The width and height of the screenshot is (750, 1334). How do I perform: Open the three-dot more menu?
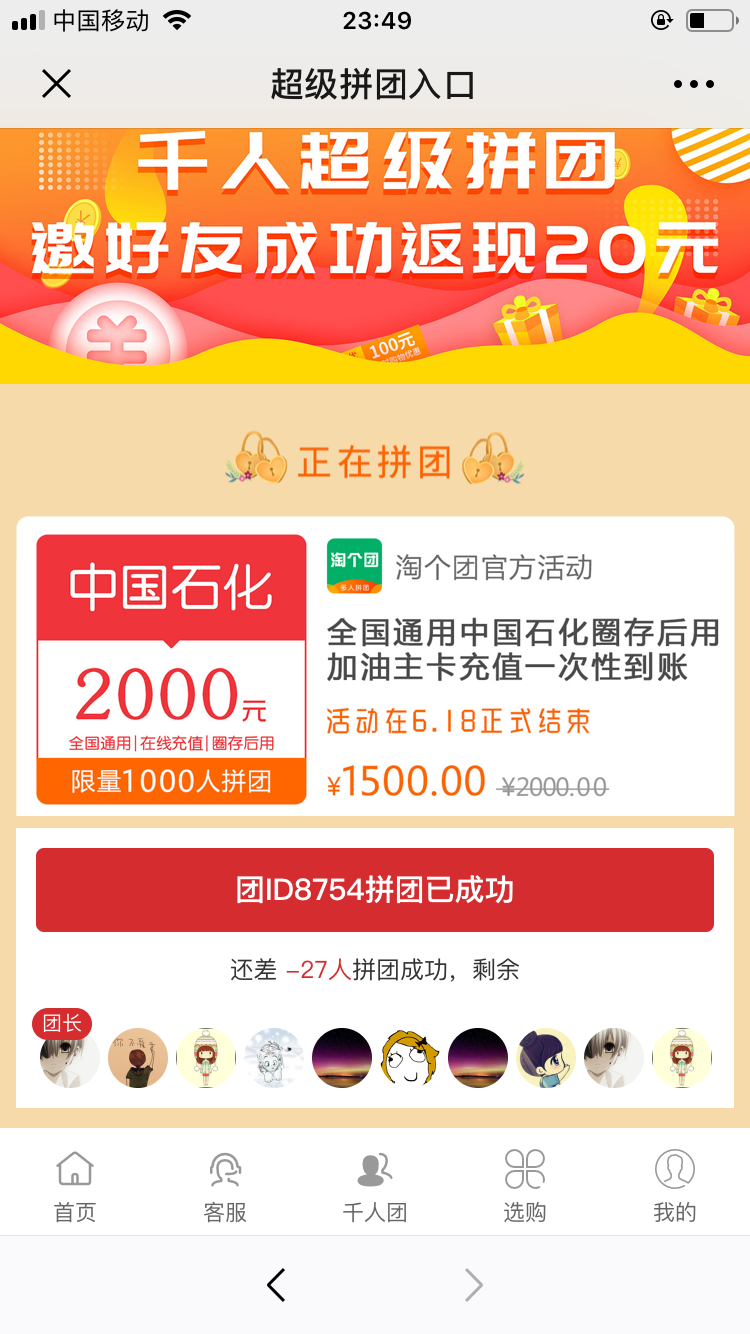(x=693, y=85)
